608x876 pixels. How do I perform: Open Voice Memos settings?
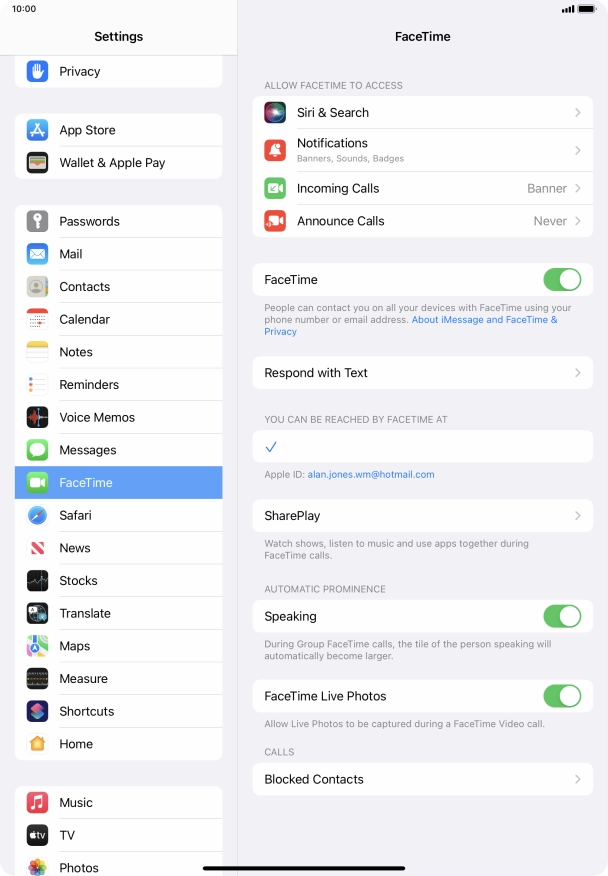point(118,417)
